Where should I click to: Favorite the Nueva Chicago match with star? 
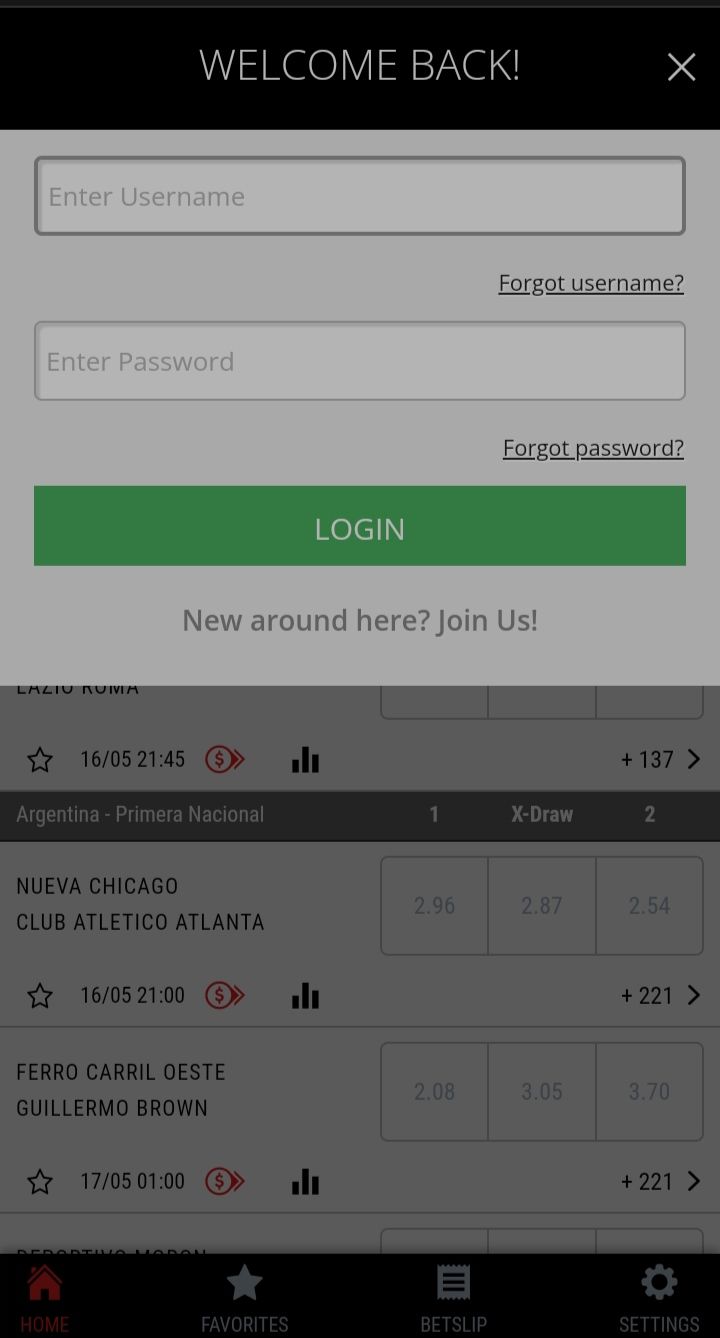40,996
